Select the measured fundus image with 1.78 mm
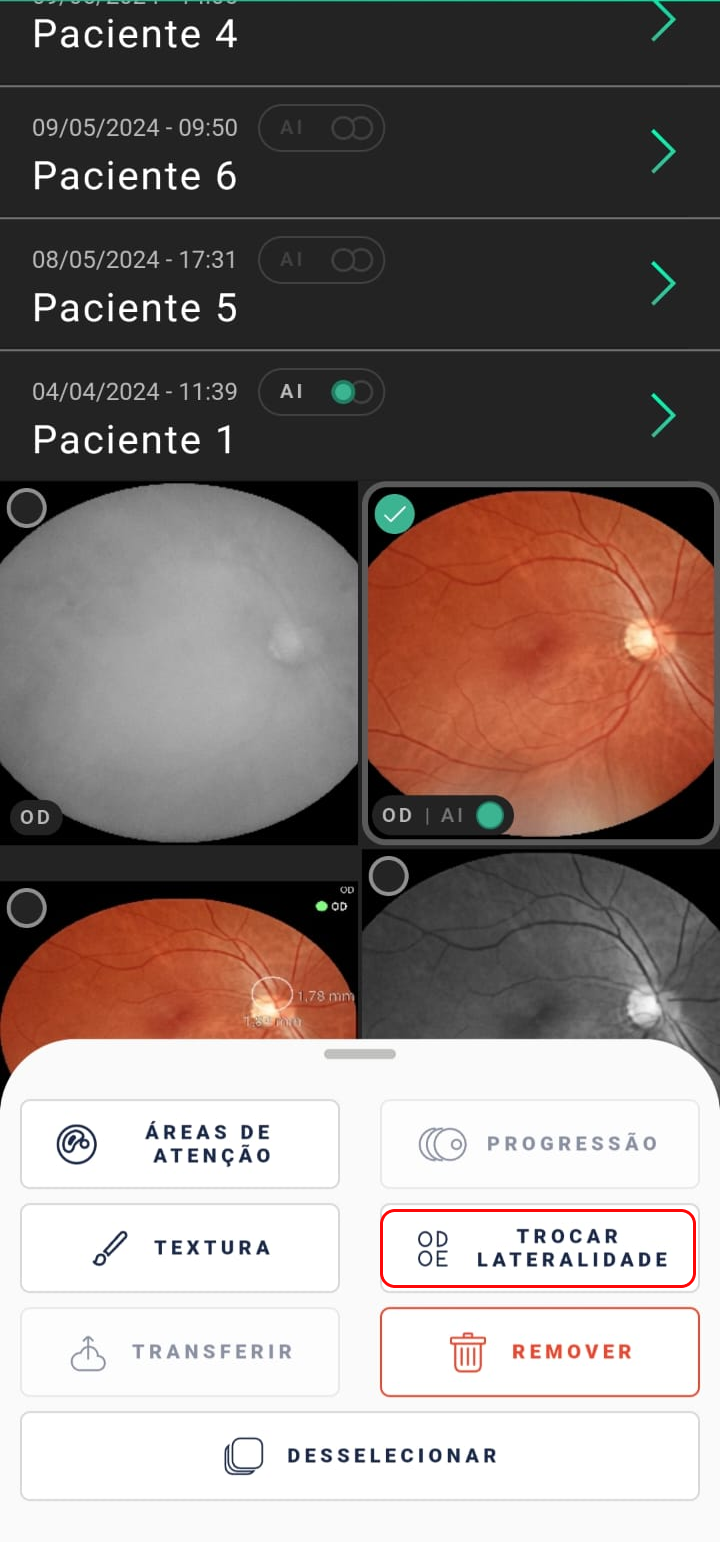 pyautogui.click(x=27, y=908)
